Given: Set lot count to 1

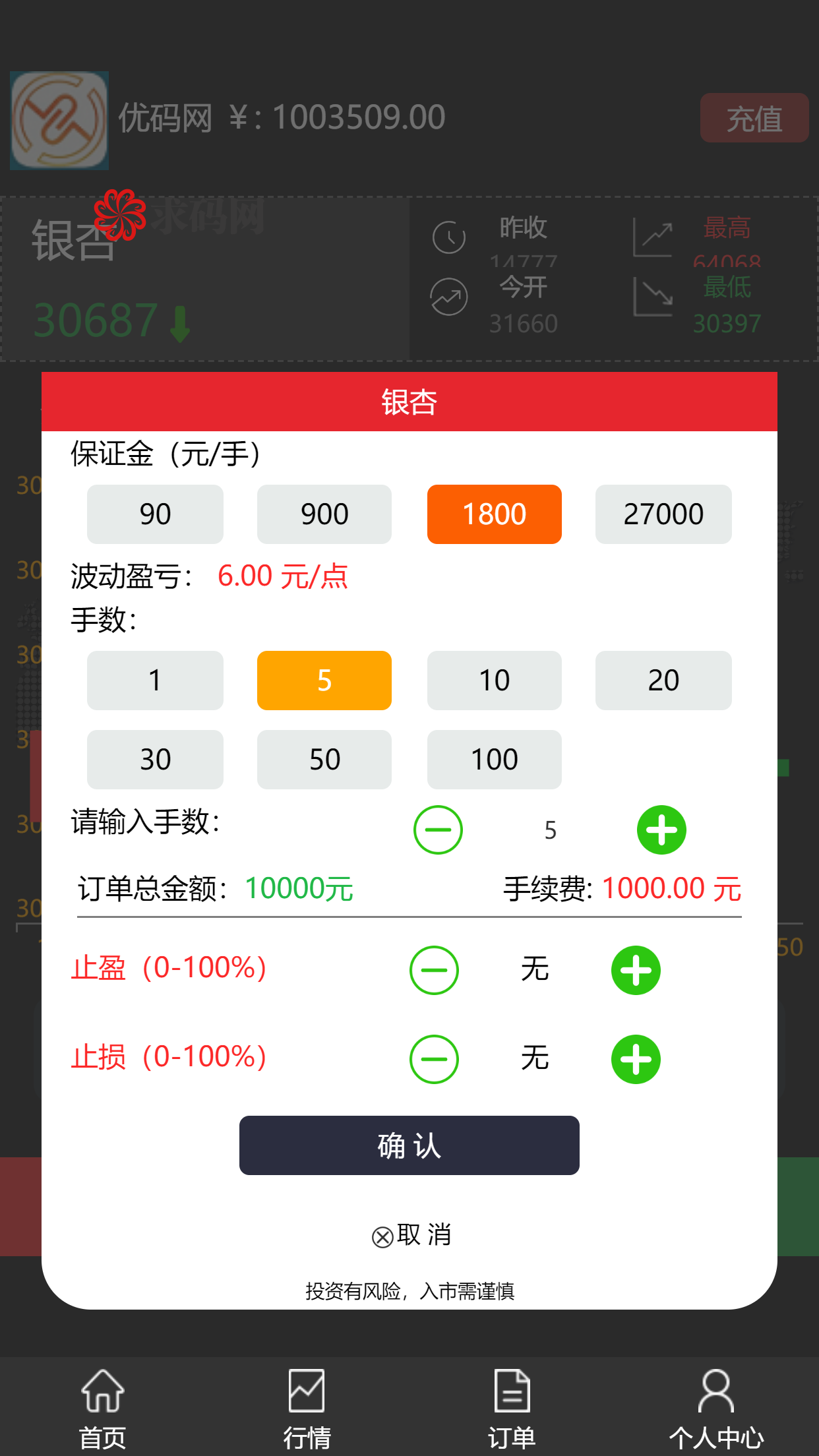Looking at the screenshot, I should tap(155, 680).
